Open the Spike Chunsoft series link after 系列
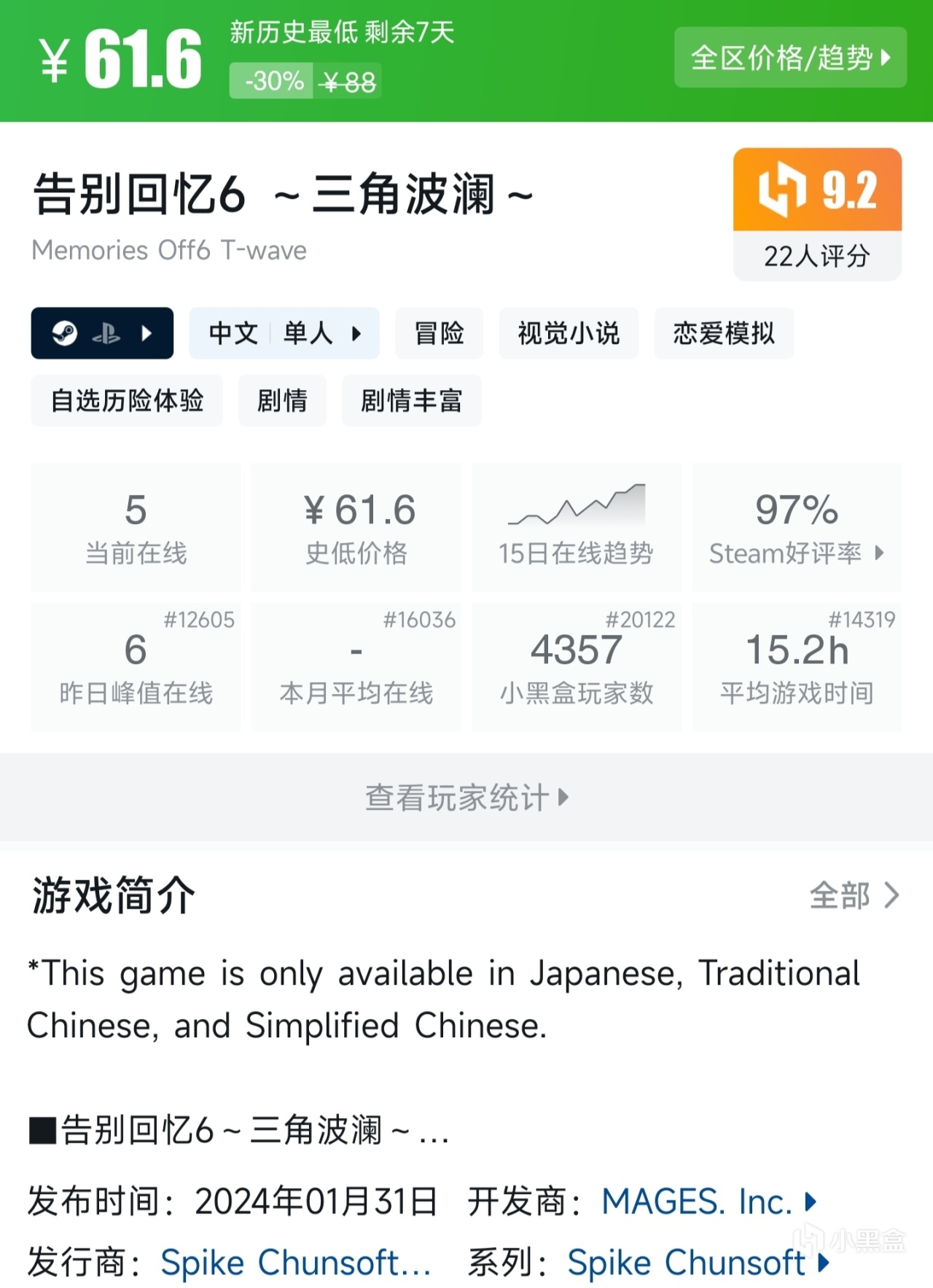Viewport: 933px width, 1288px height. [697, 1262]
